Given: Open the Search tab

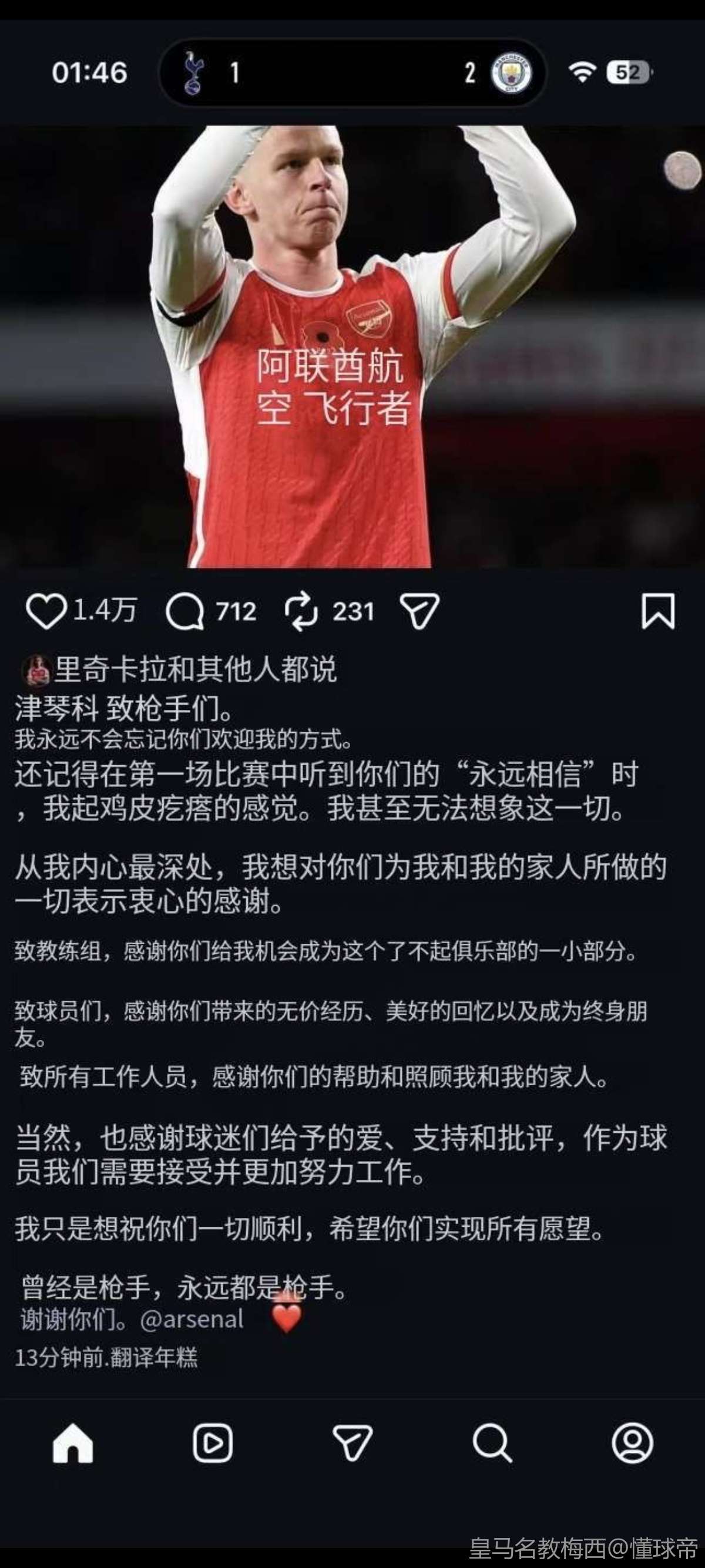Looking at the screenshot, I should click(492, 1442).
